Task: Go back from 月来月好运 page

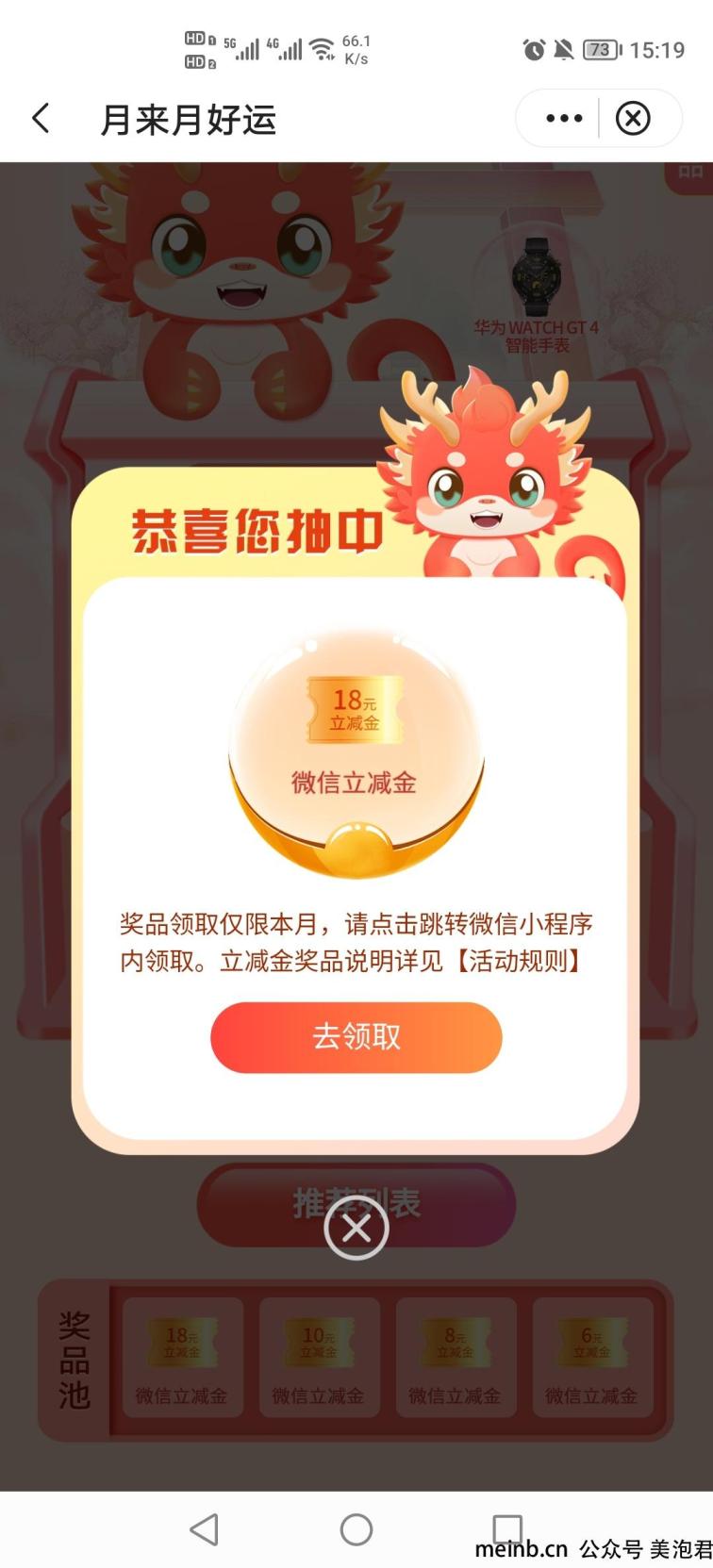Action: [x=41, y=119]
